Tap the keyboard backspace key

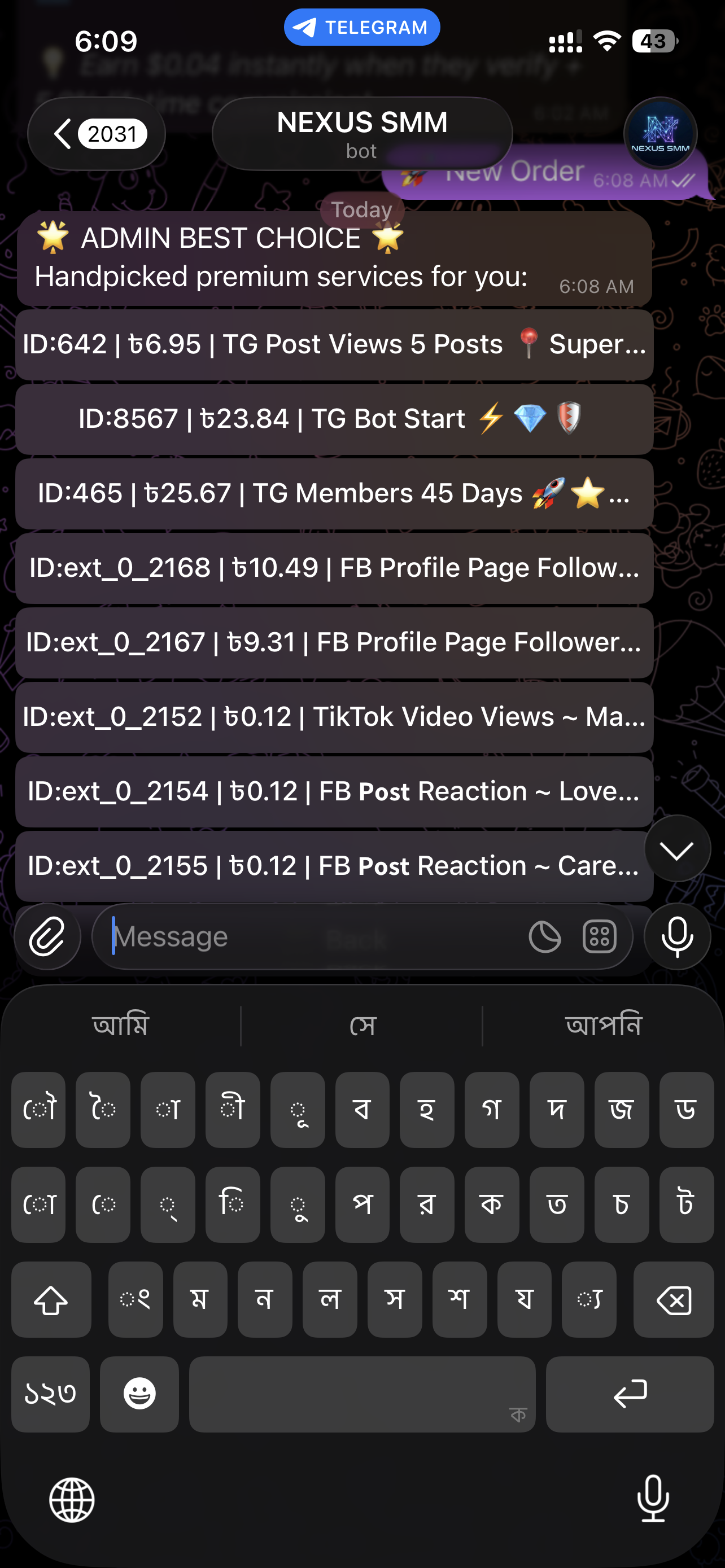[x=673, y=1300]
